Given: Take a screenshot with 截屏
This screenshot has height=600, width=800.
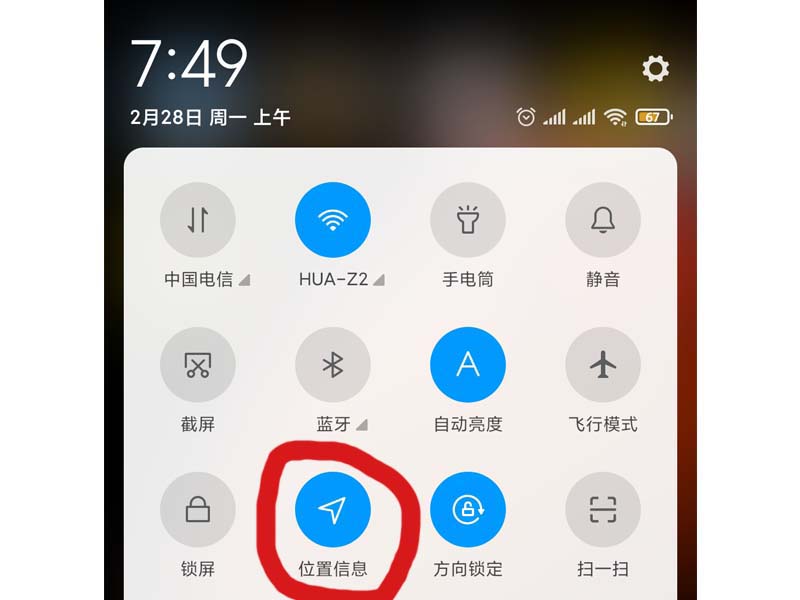Looking at the screenshot, I should (x=198, y=365).
